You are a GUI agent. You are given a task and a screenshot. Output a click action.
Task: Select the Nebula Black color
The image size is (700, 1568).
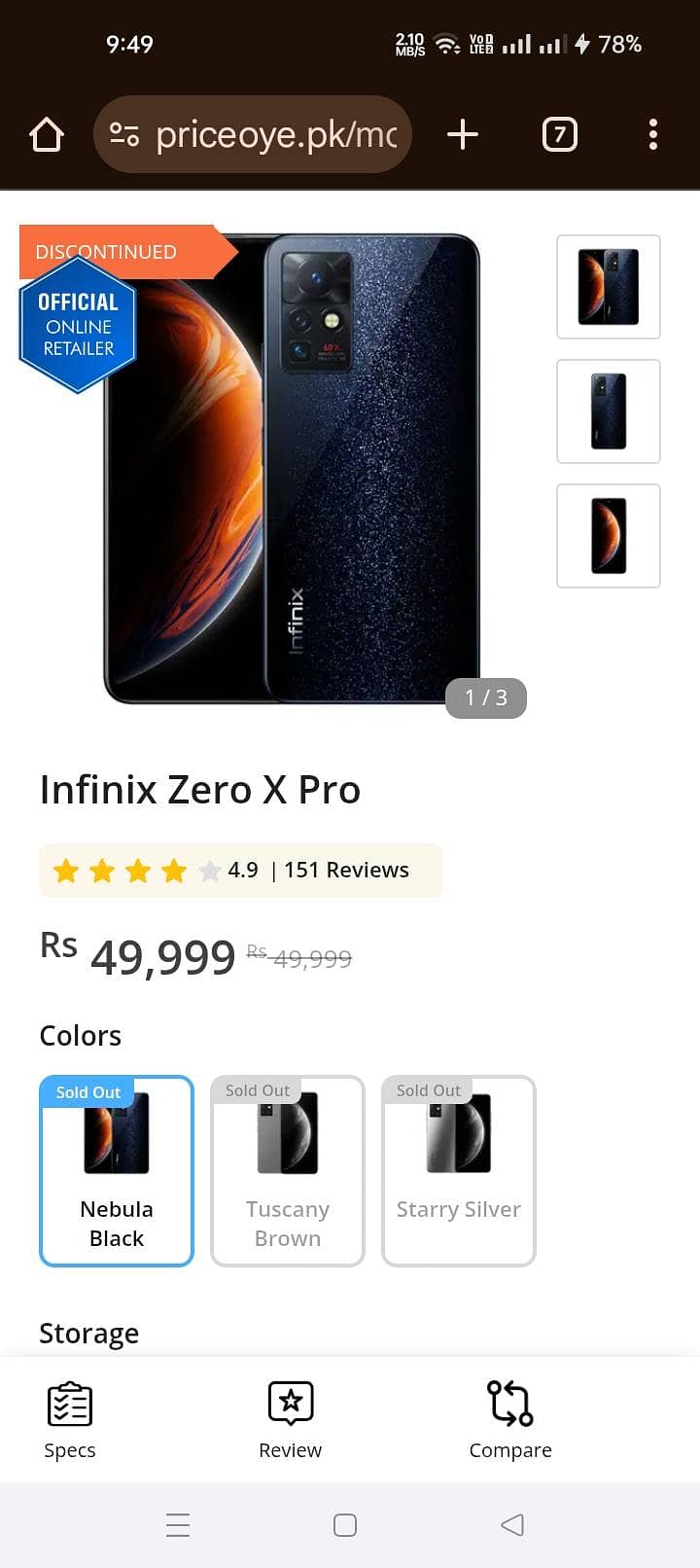(x=117, y=1171)
